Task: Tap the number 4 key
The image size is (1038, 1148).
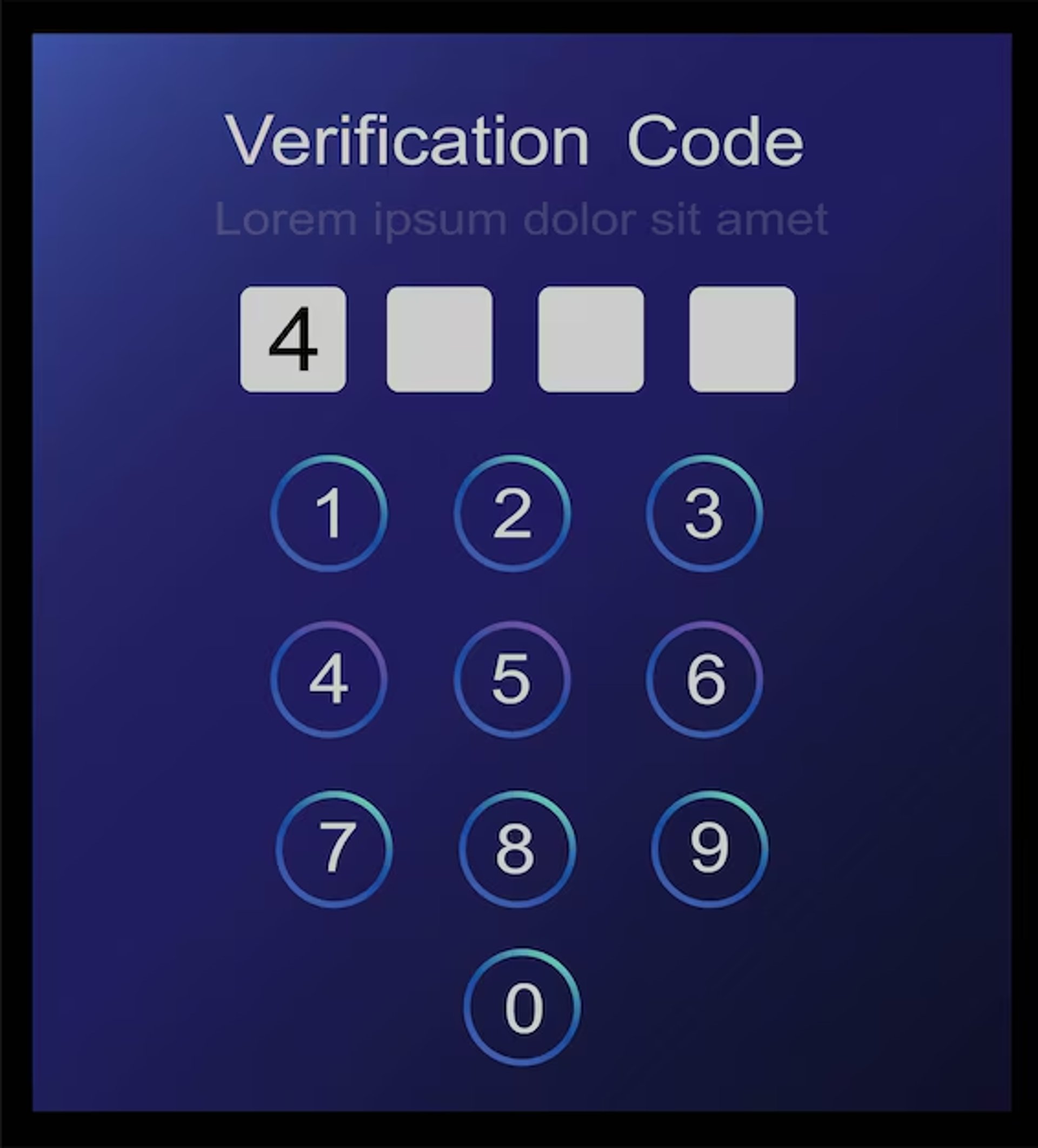Action: coord(329,679)
